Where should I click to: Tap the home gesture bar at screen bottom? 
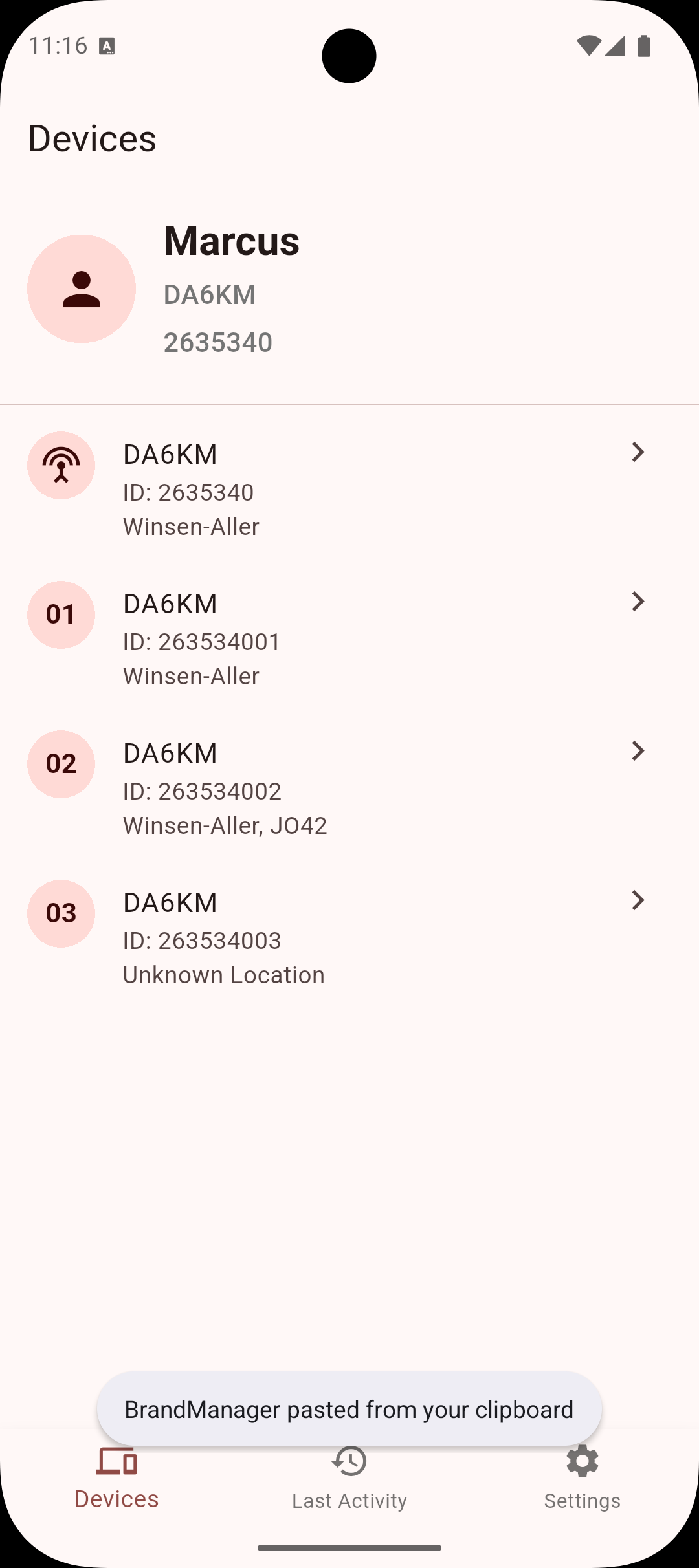349,1548
